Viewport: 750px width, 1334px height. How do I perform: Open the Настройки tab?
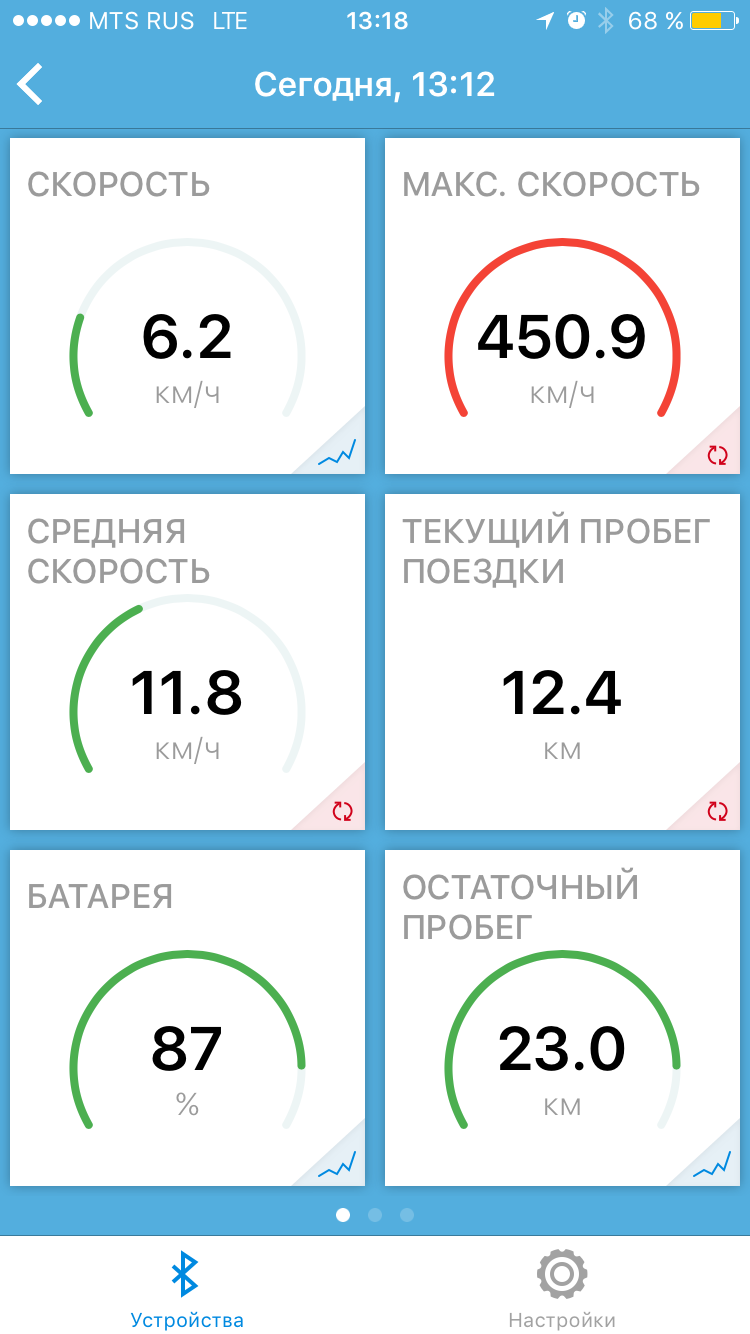tap(562, 1290)
